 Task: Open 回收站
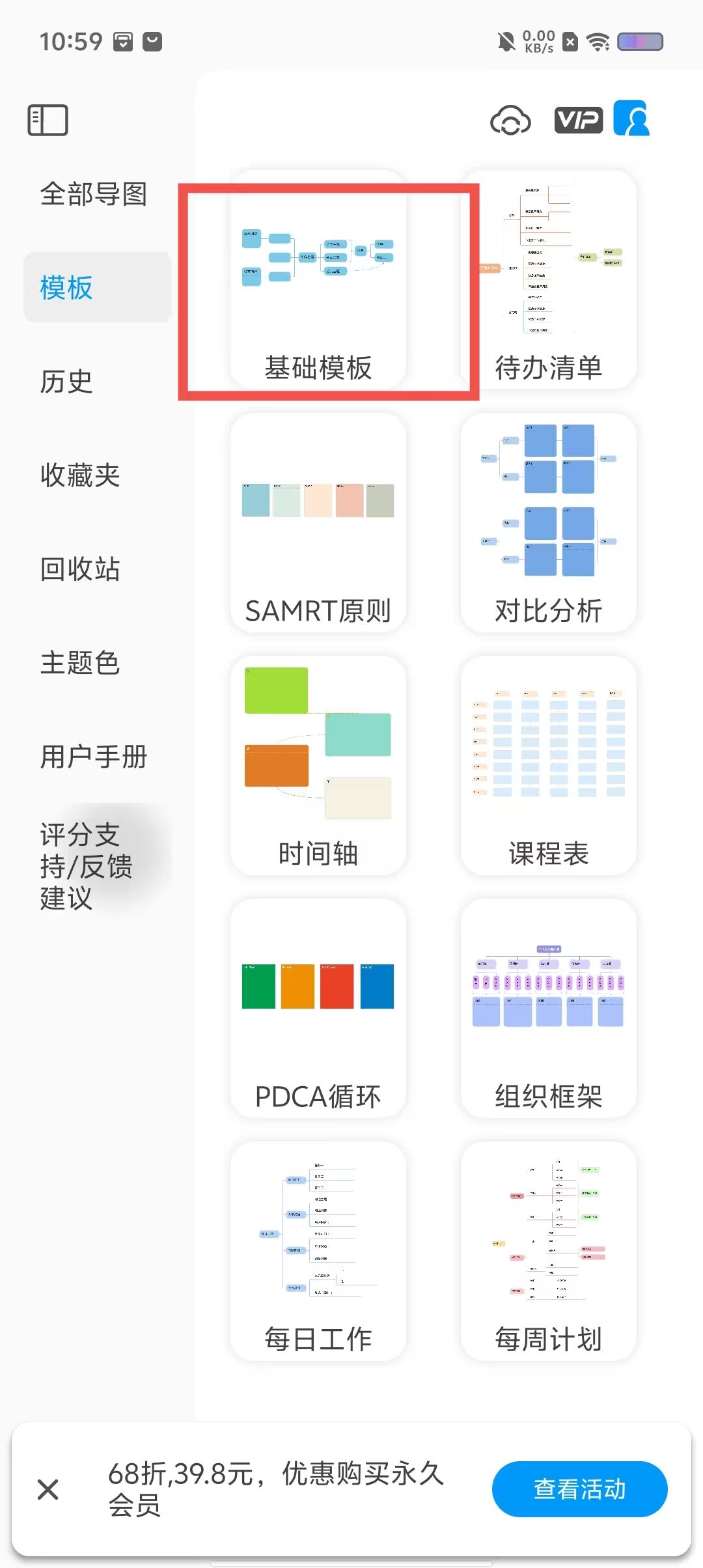[80, 569]
